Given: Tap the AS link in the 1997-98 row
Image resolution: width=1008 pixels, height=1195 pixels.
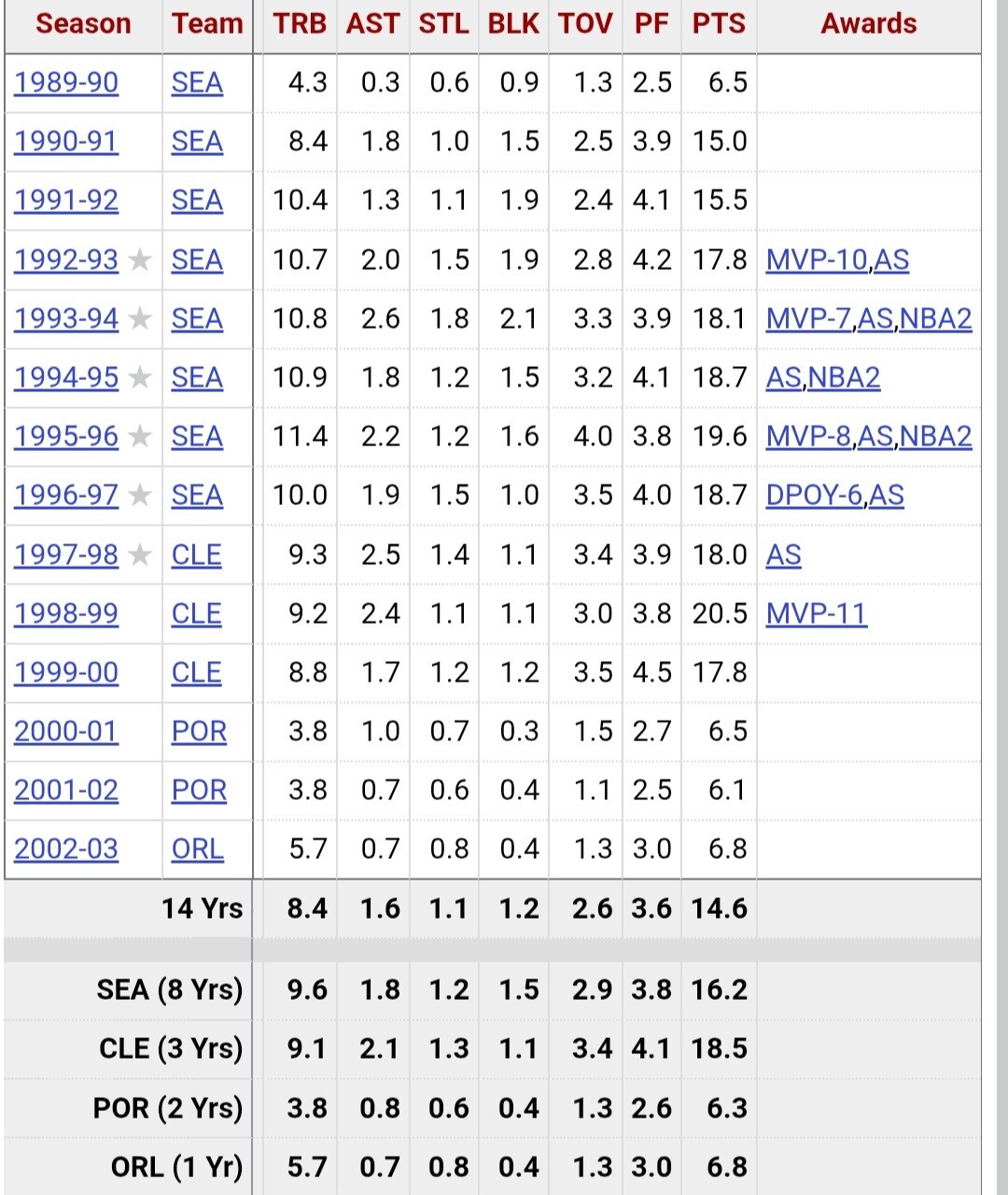Looking at the screenshot, I should [x=783, y=555].
